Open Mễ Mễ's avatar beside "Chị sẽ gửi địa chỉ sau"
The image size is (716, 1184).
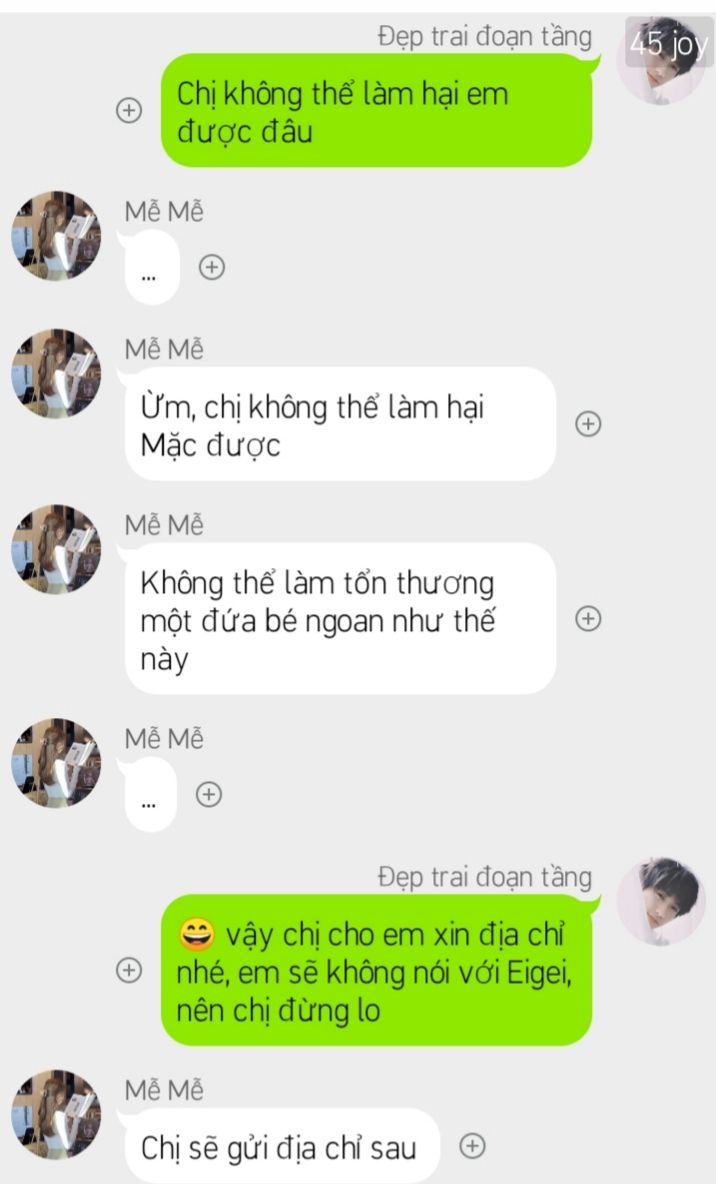click(x=56, y=1114)
